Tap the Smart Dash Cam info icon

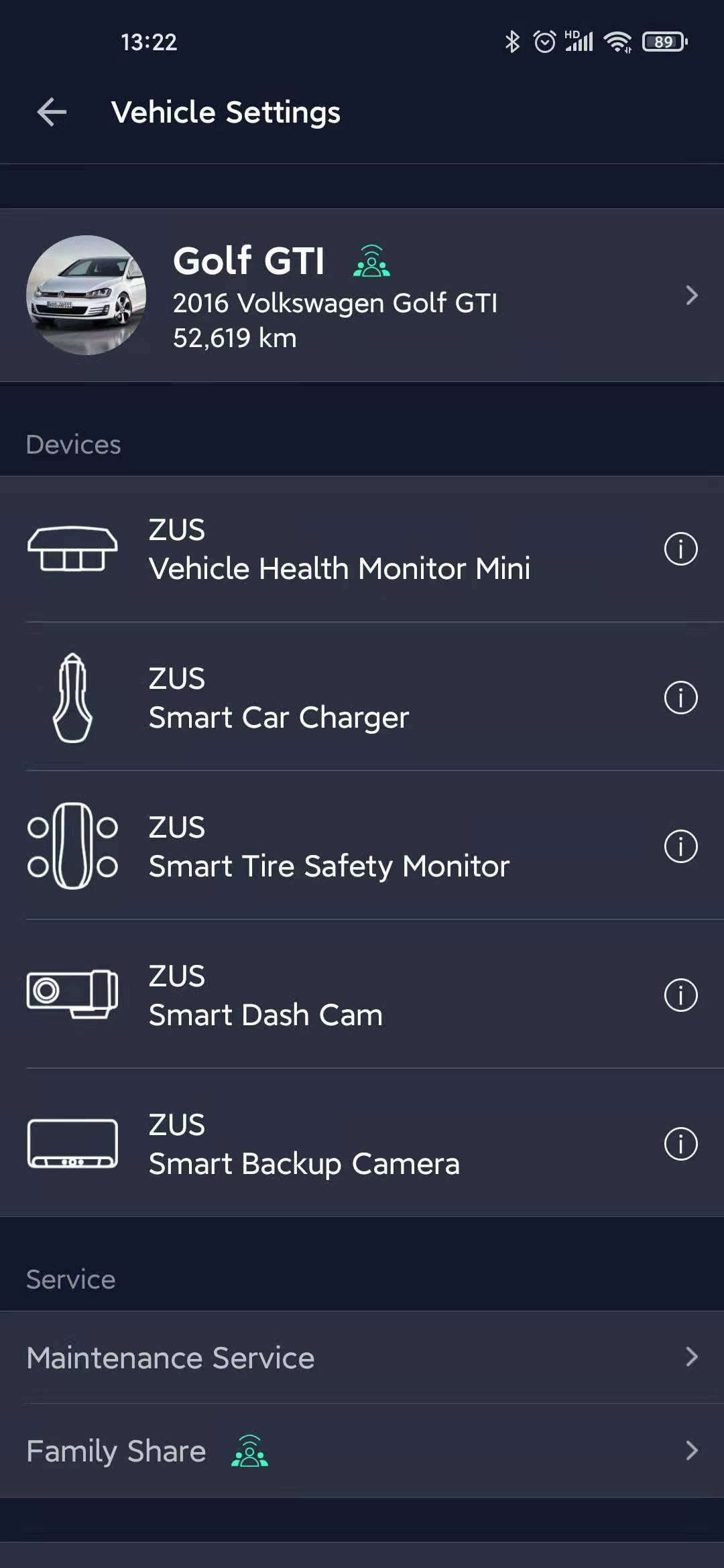pyautogui.click(x=680, y=995)
